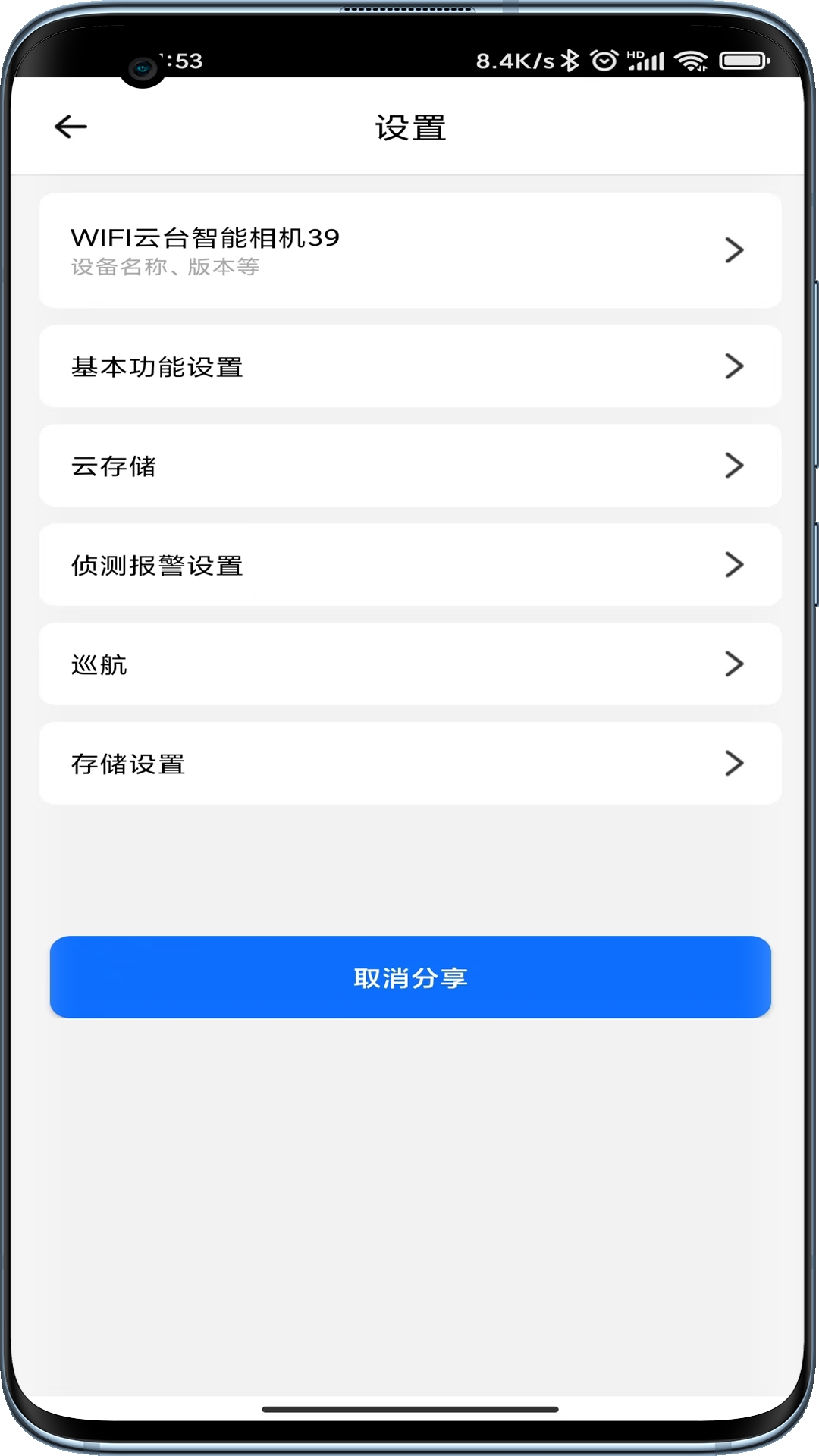
Task: Go back using the top-left arrow
Action: [71, 127]
